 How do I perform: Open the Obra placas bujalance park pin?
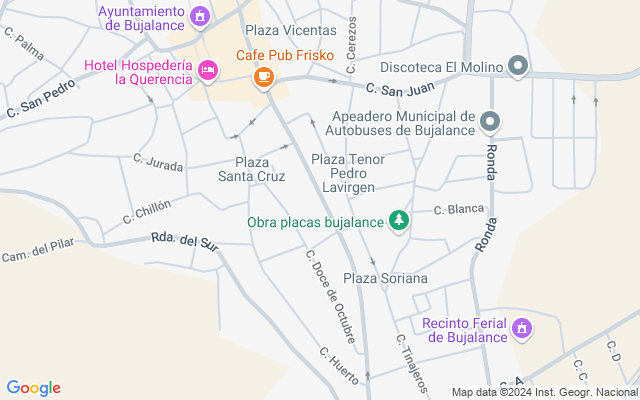point(399,221)
